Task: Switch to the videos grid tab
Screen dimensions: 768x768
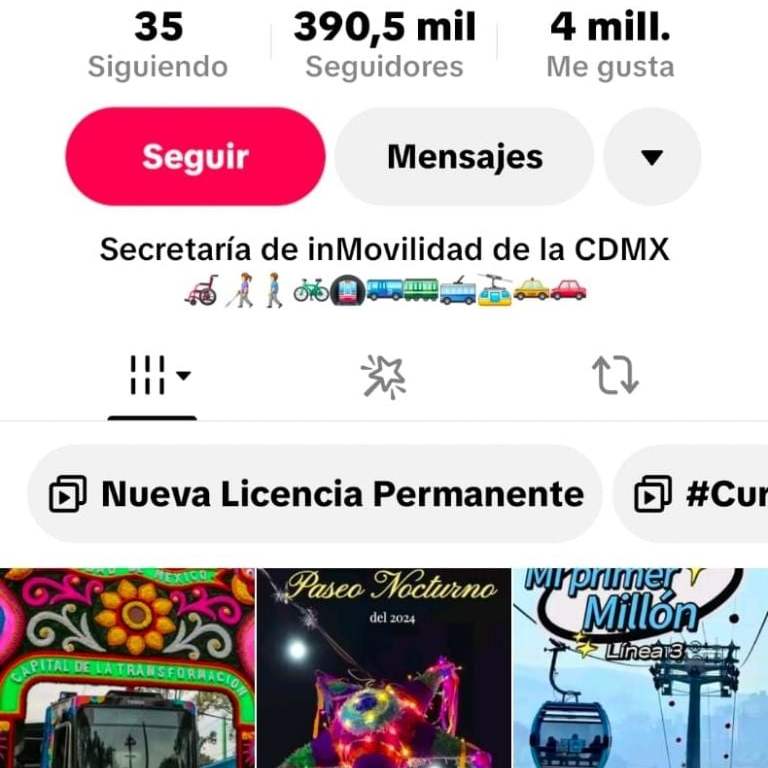Action: click(x=153, y=377)
